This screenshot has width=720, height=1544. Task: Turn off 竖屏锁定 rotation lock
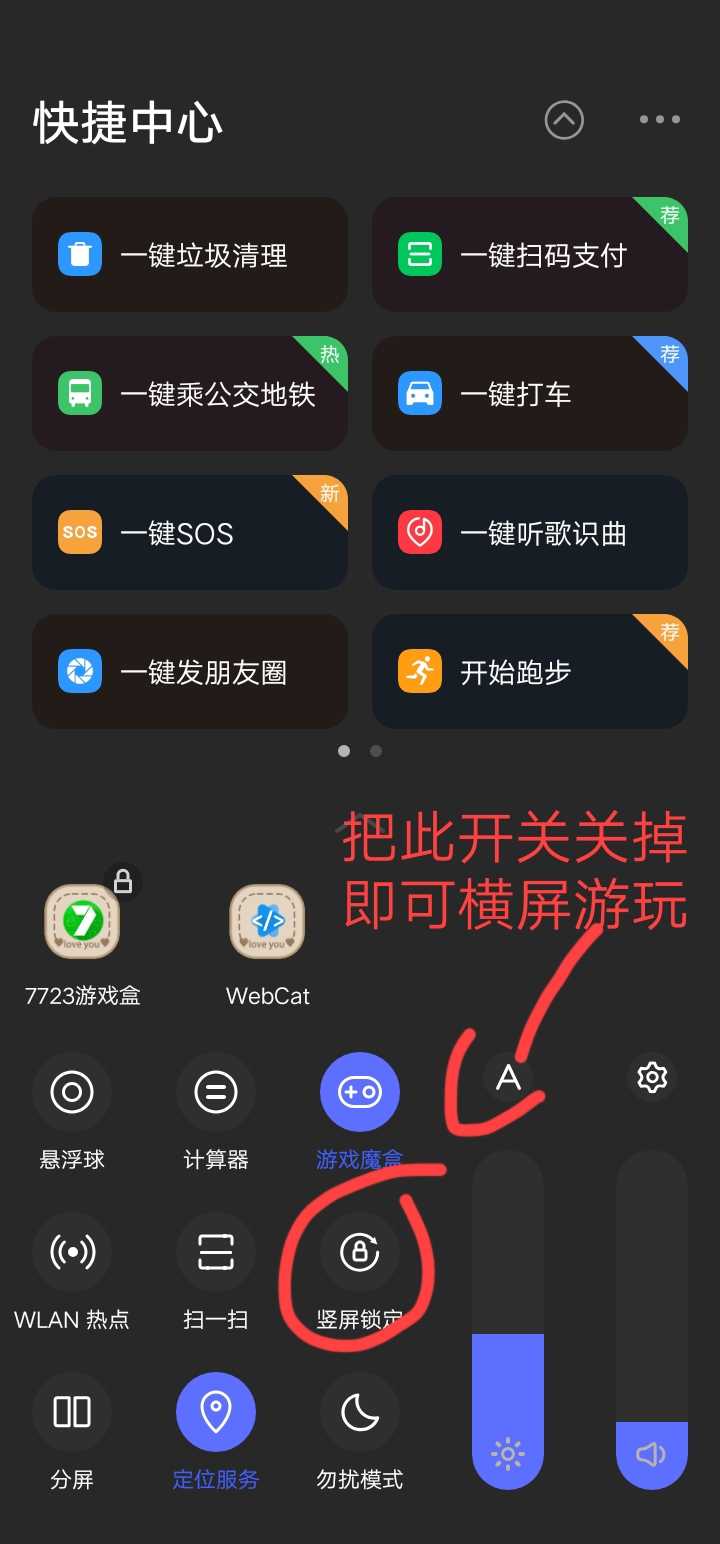click(x=360, y=1252)
